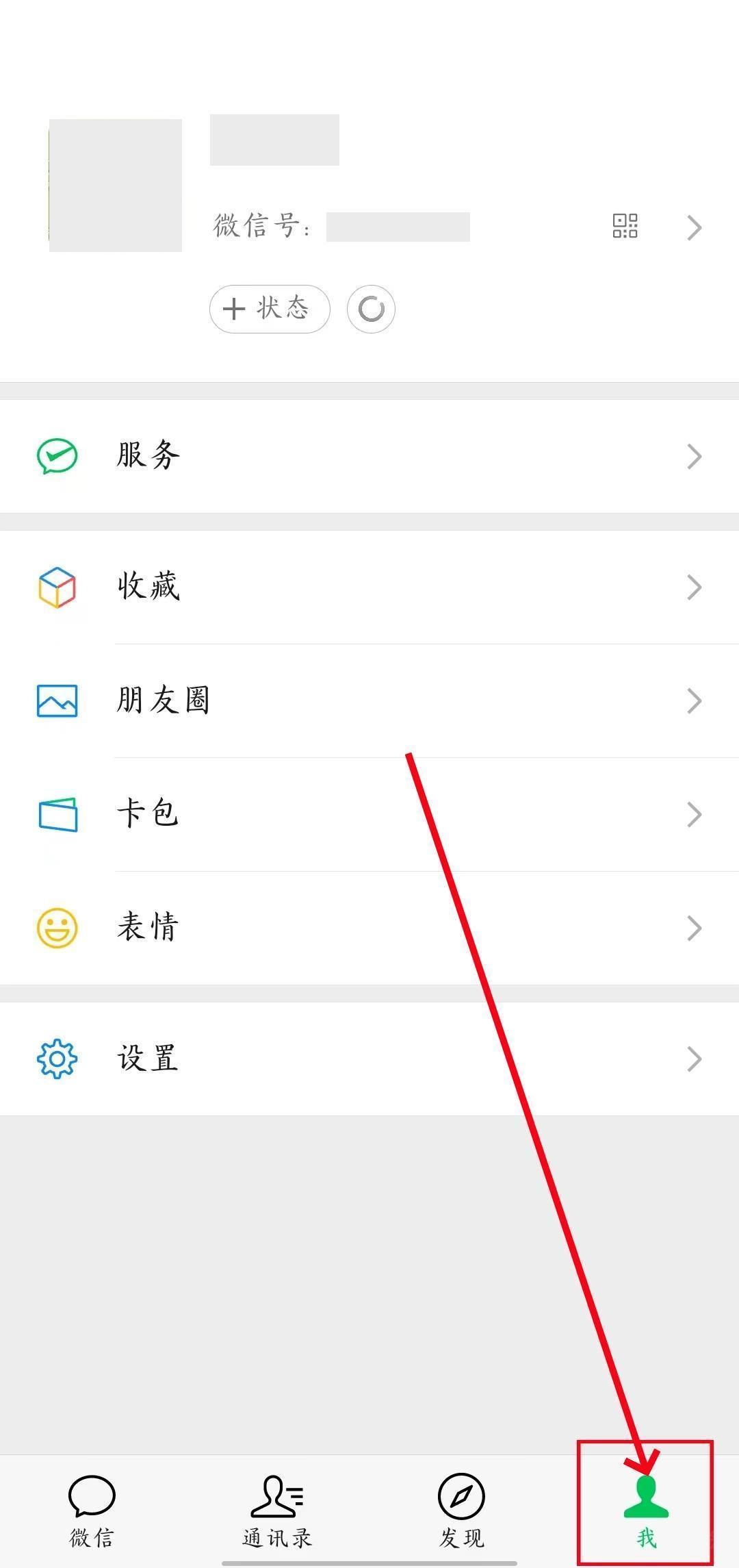Open profile details via top chevron
739x1568 pixels.
tap(695, 227)
